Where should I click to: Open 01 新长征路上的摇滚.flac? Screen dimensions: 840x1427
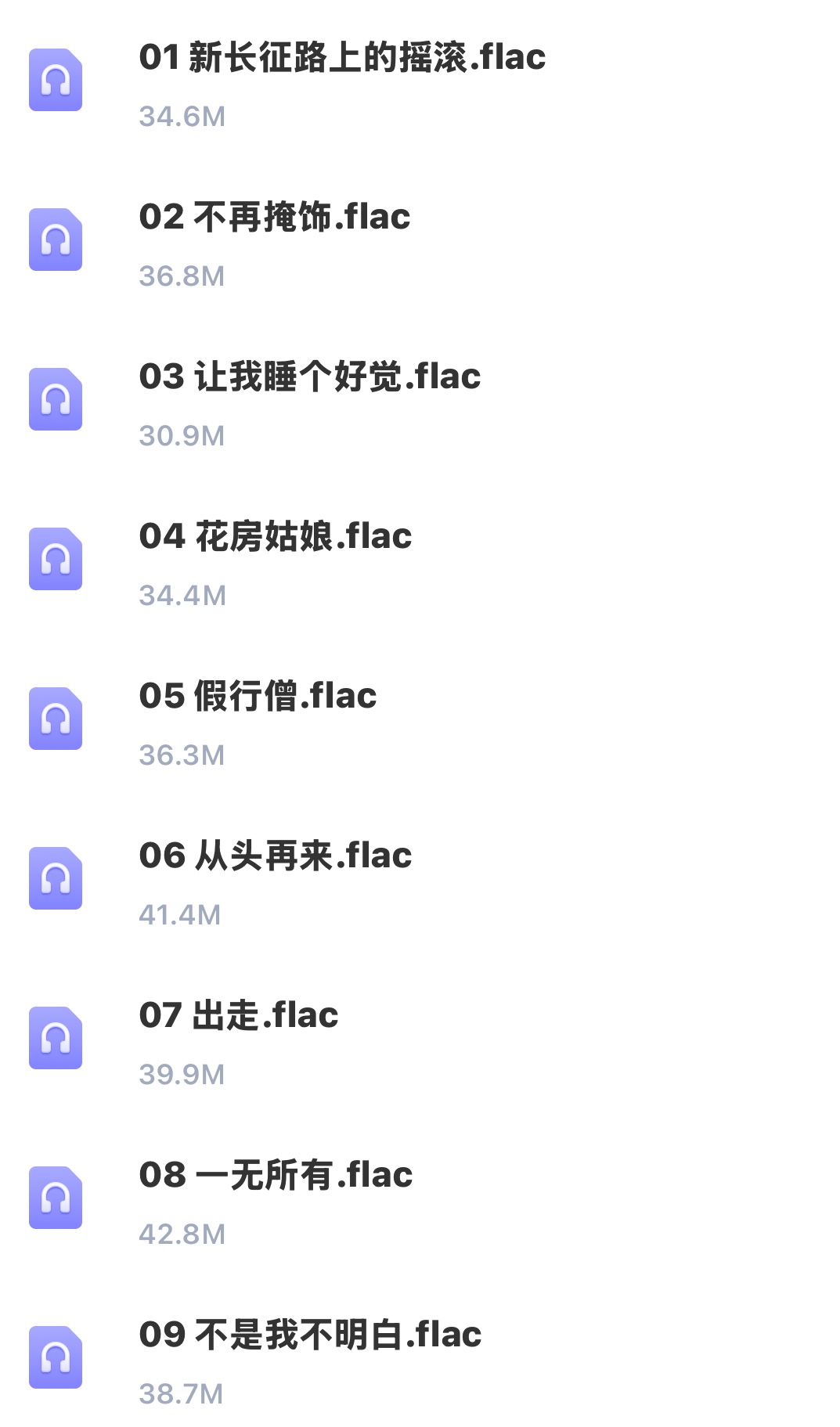click(342, 58)
